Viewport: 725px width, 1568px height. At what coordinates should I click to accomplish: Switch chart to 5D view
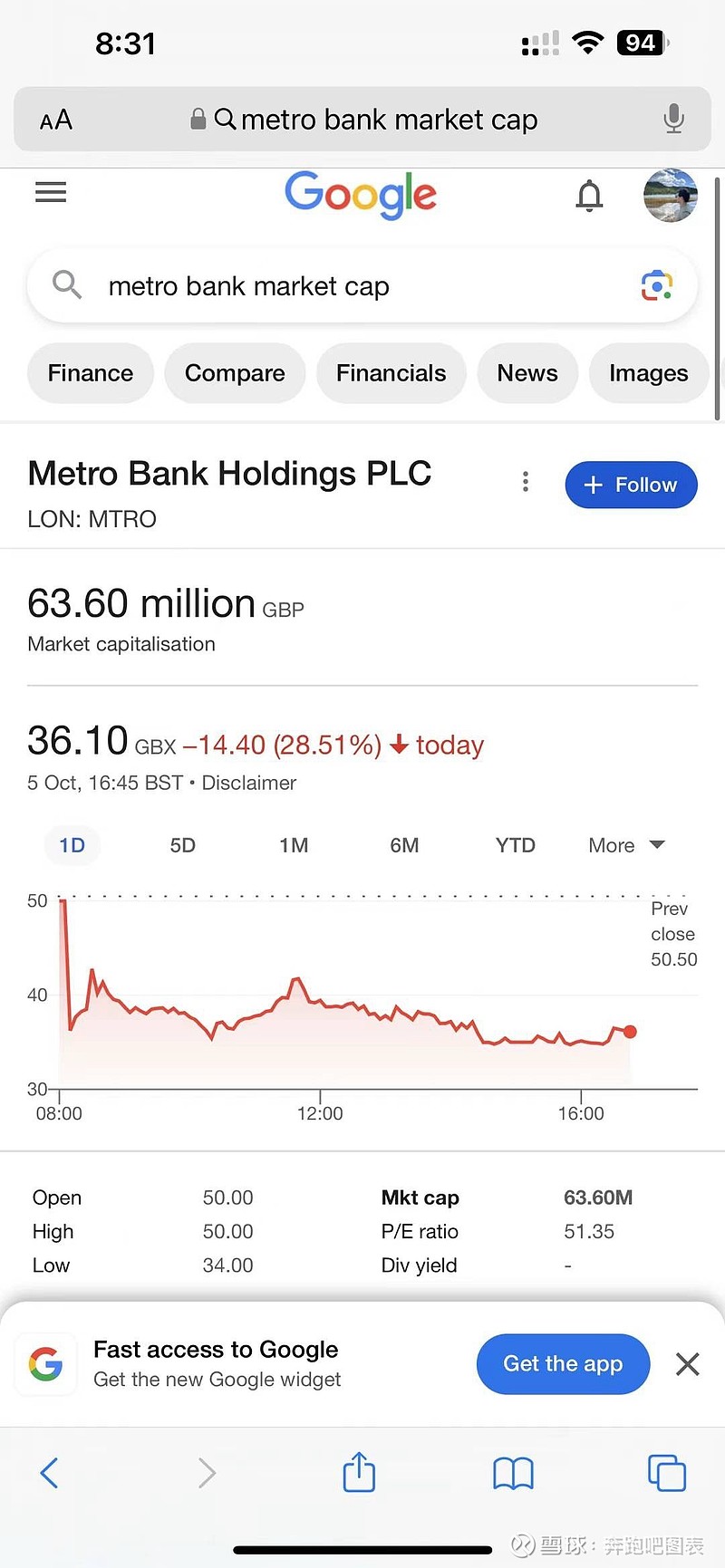tap(182, 844)
